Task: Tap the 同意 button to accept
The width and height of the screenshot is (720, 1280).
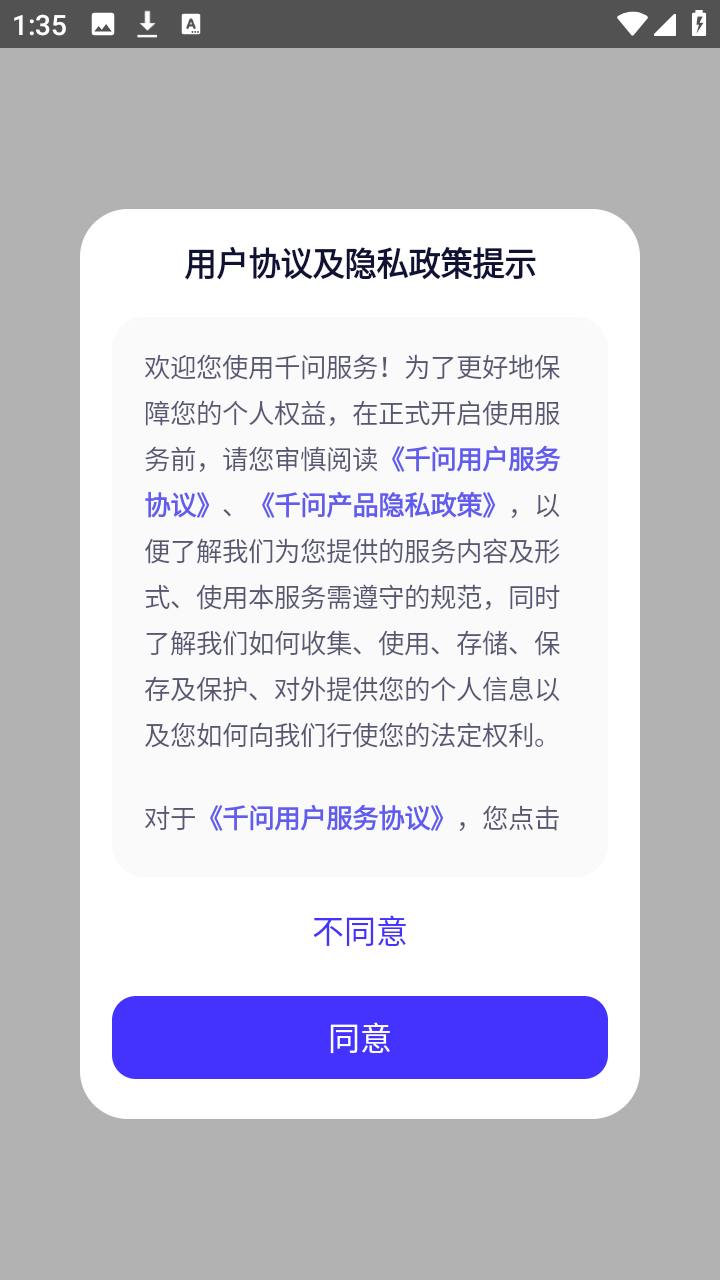Action: 360,1037
